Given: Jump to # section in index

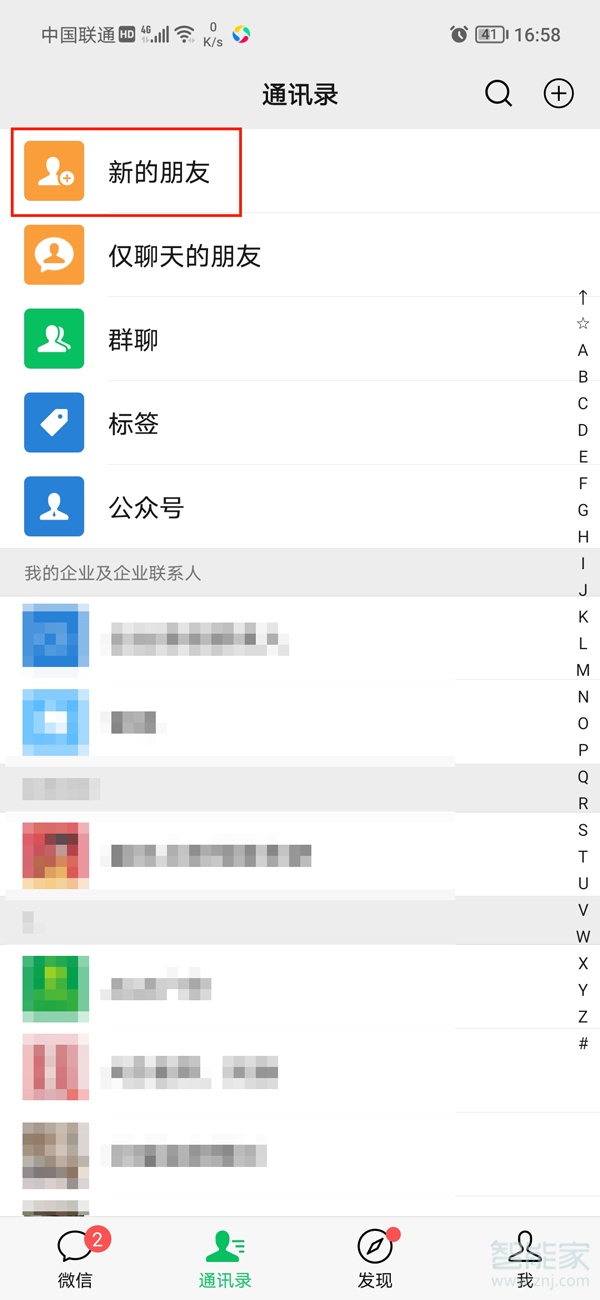Looking at the screenshot, I should [x=583, y=1044].
